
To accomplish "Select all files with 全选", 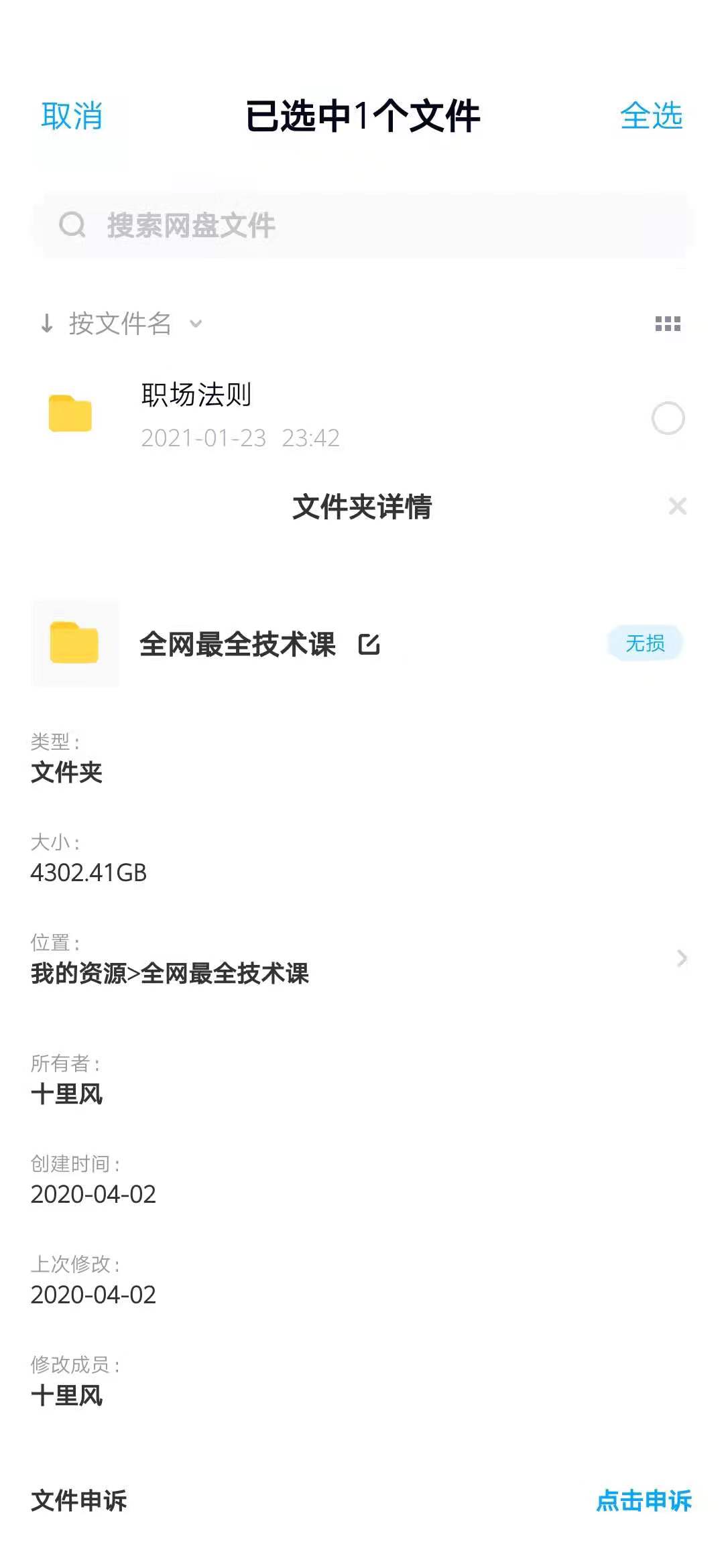I will point(651,116).
